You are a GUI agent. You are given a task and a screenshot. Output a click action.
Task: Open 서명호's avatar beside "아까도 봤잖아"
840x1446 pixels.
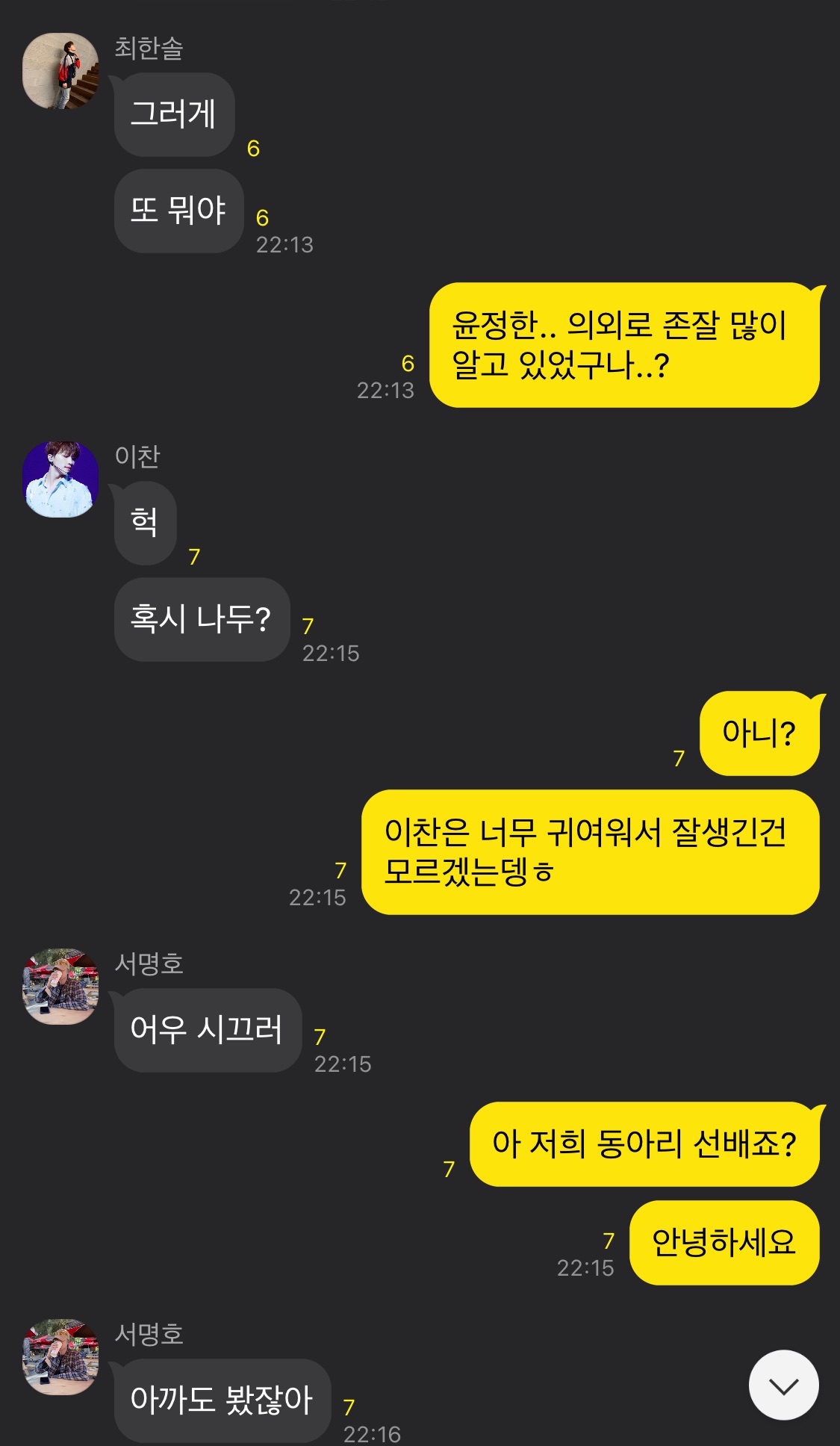pos(60,1356)
